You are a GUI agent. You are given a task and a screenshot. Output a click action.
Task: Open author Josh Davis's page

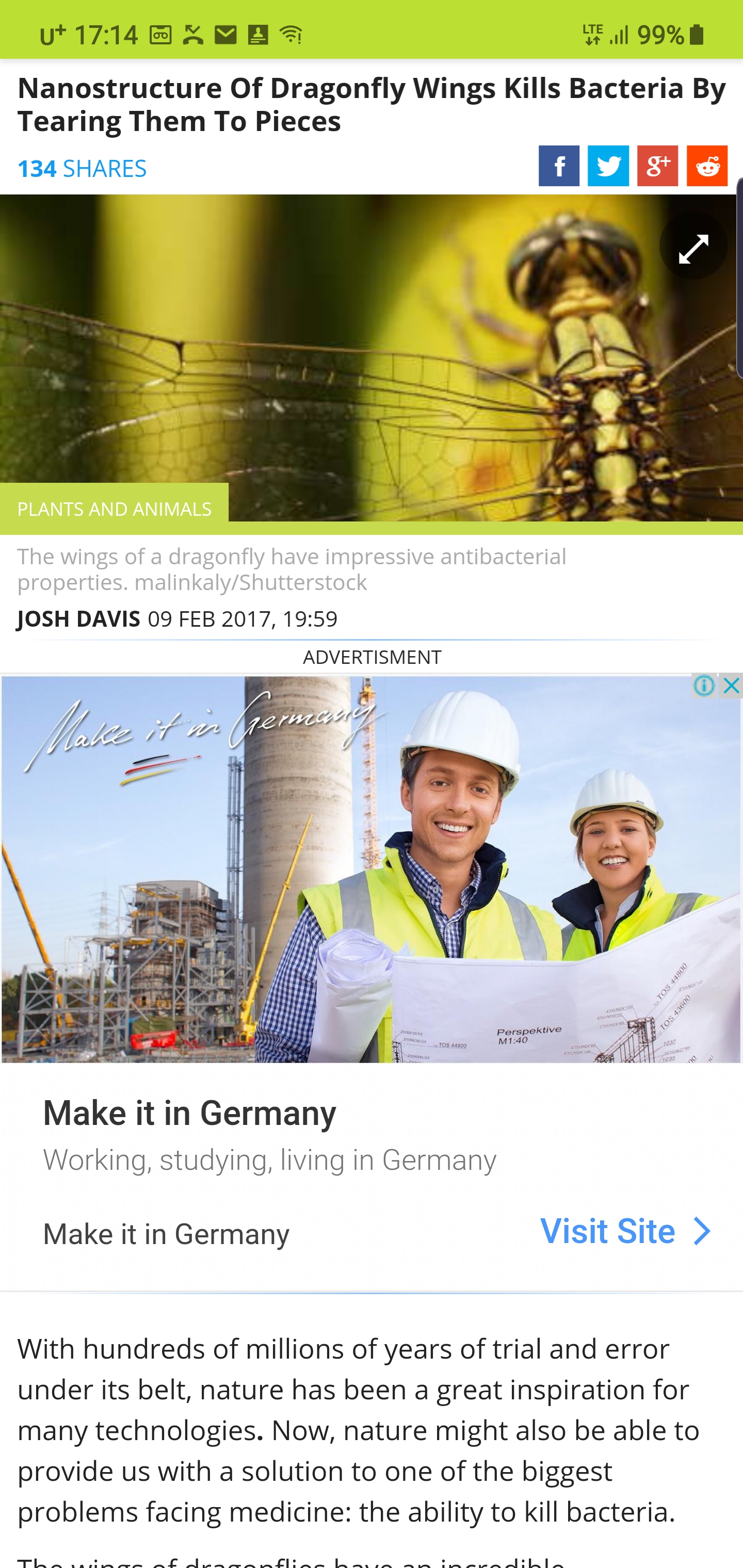pos(78,618)
